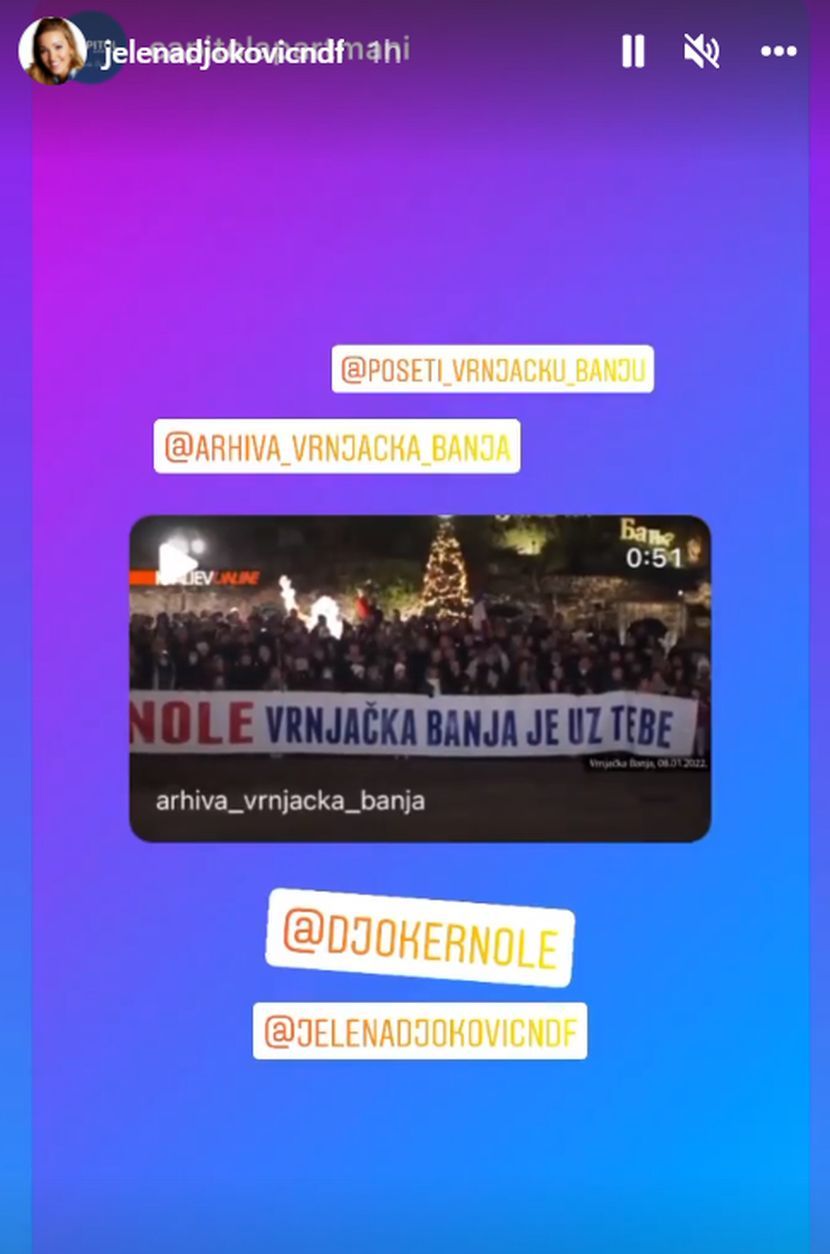The width and height of the screenshot is (830, 1254).
Task: Open the three-dot story options menu
Action: (778, 51)
